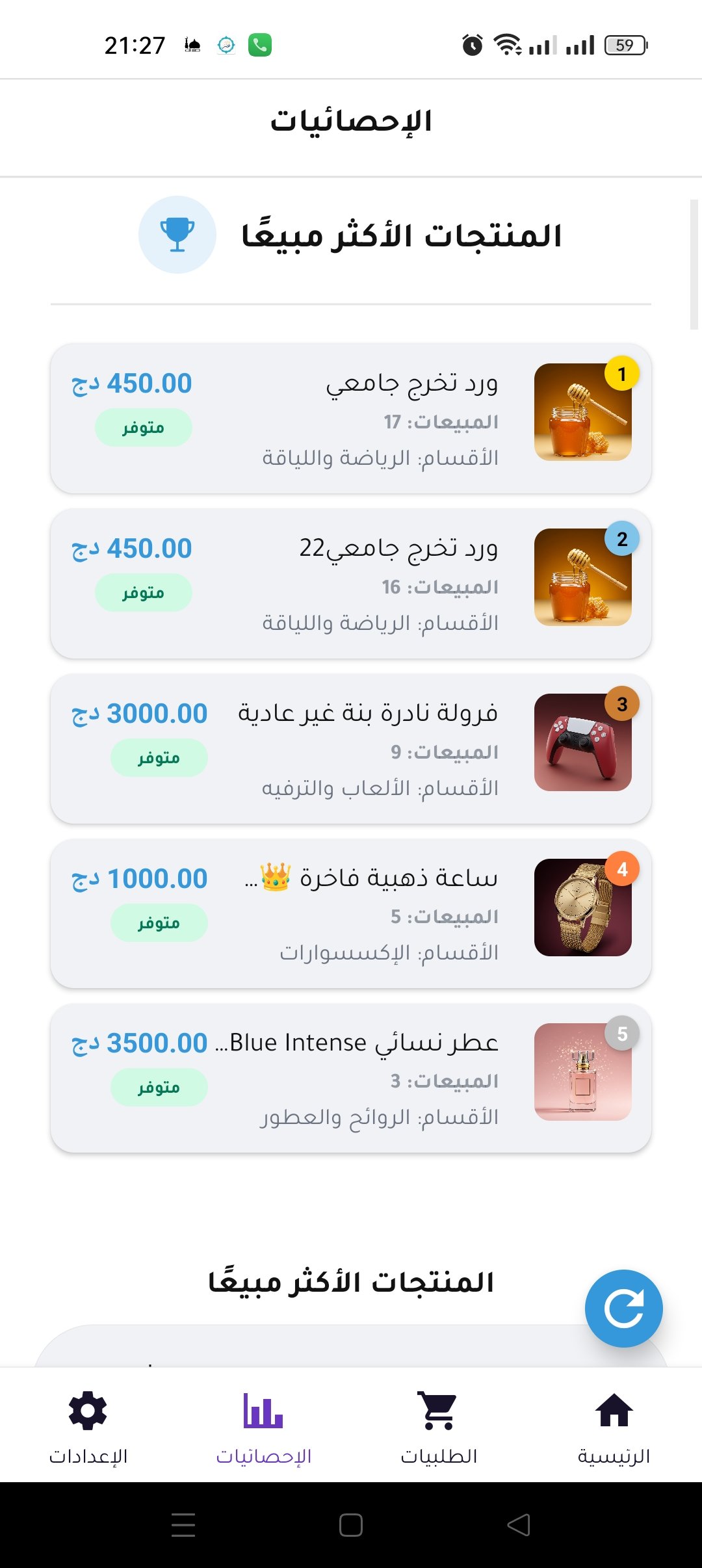
Task: Tap the rank 1 badge on ورد تخرج جامعي
Action: click(x=621, y=372)
